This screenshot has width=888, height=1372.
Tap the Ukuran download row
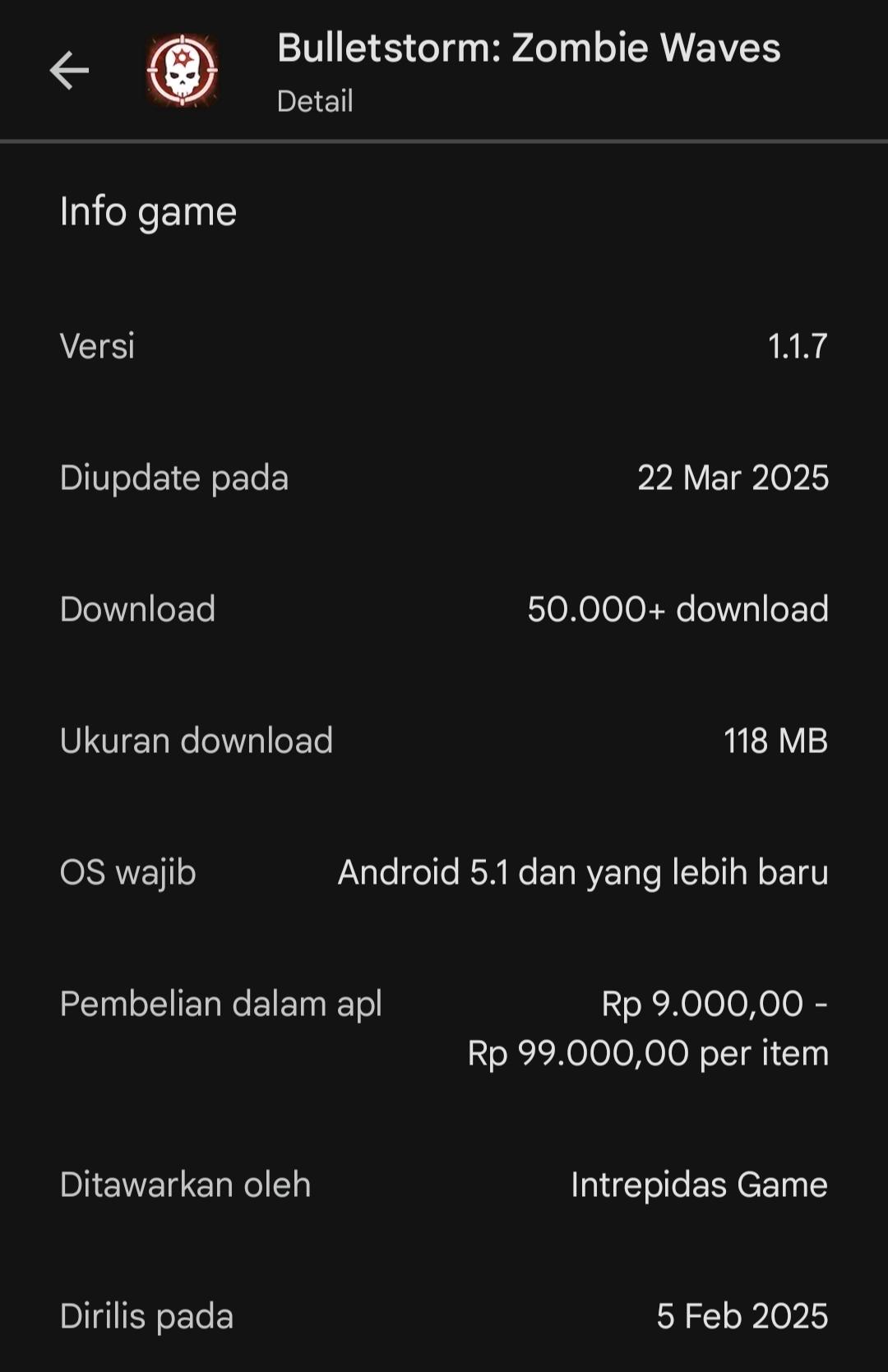point(195,741)
